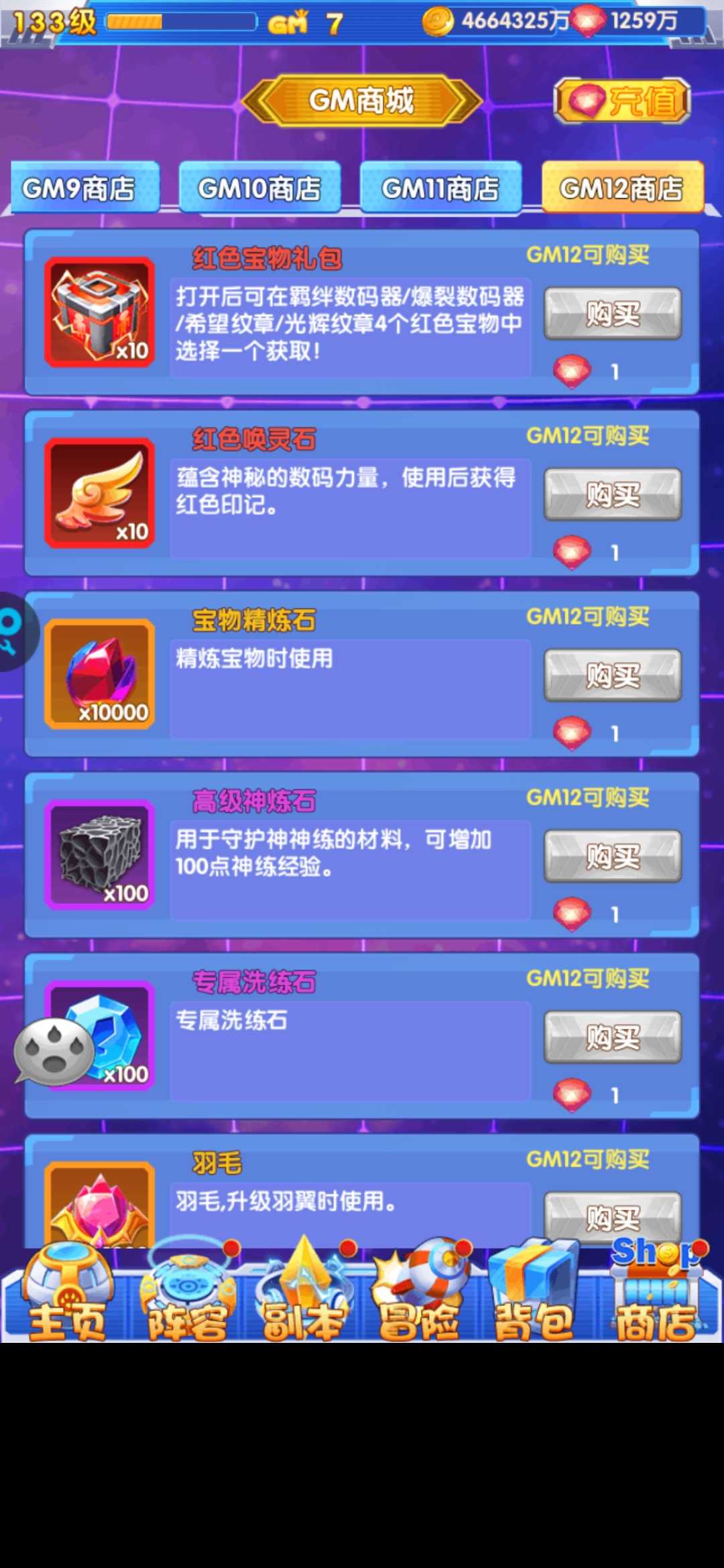Switch to the GM10商店 tab
This screenshot has width=724, height=1568.
260,188
